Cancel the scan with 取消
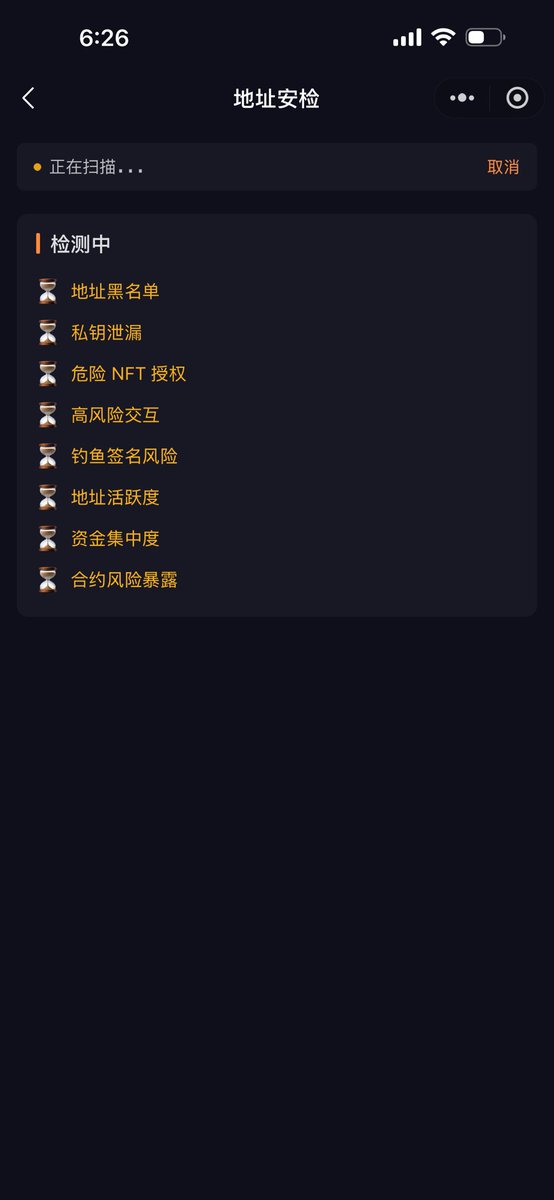The height and width of the screenshot is (1200, 554). pos(503,167)
